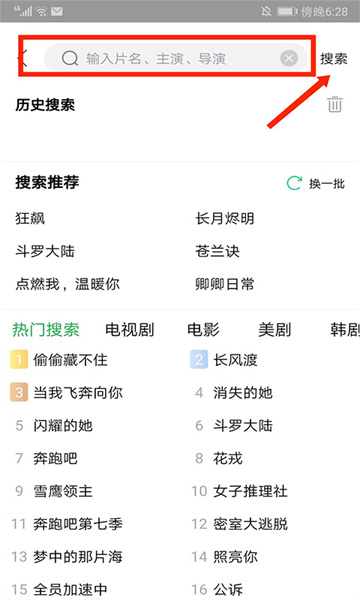Go back with the left arrow
The width and height of the screenshot is (360, 600).
click(23, 58)
